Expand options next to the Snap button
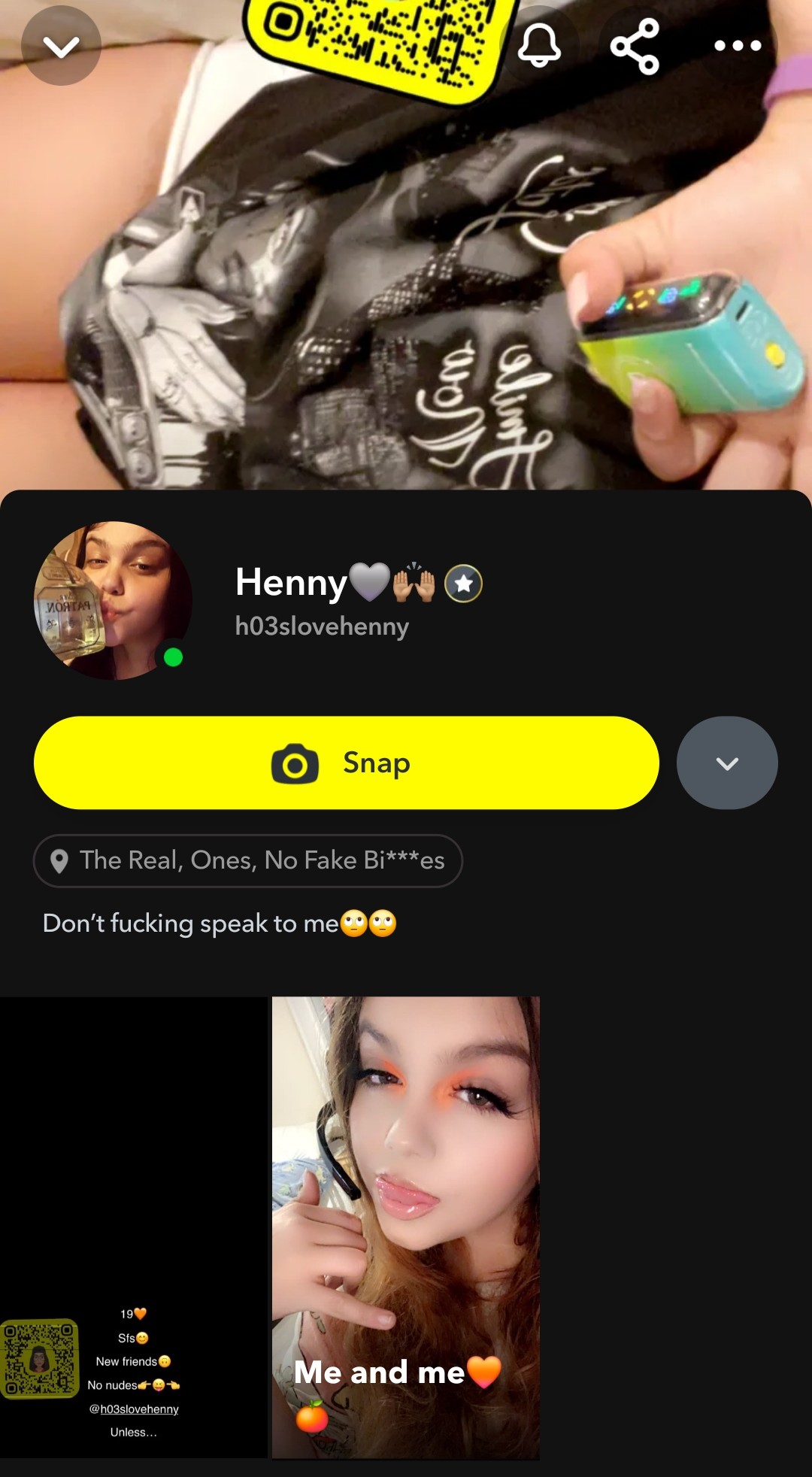Image resolution: width=812 pixels, height=1477 pixels. pos(727,763)
